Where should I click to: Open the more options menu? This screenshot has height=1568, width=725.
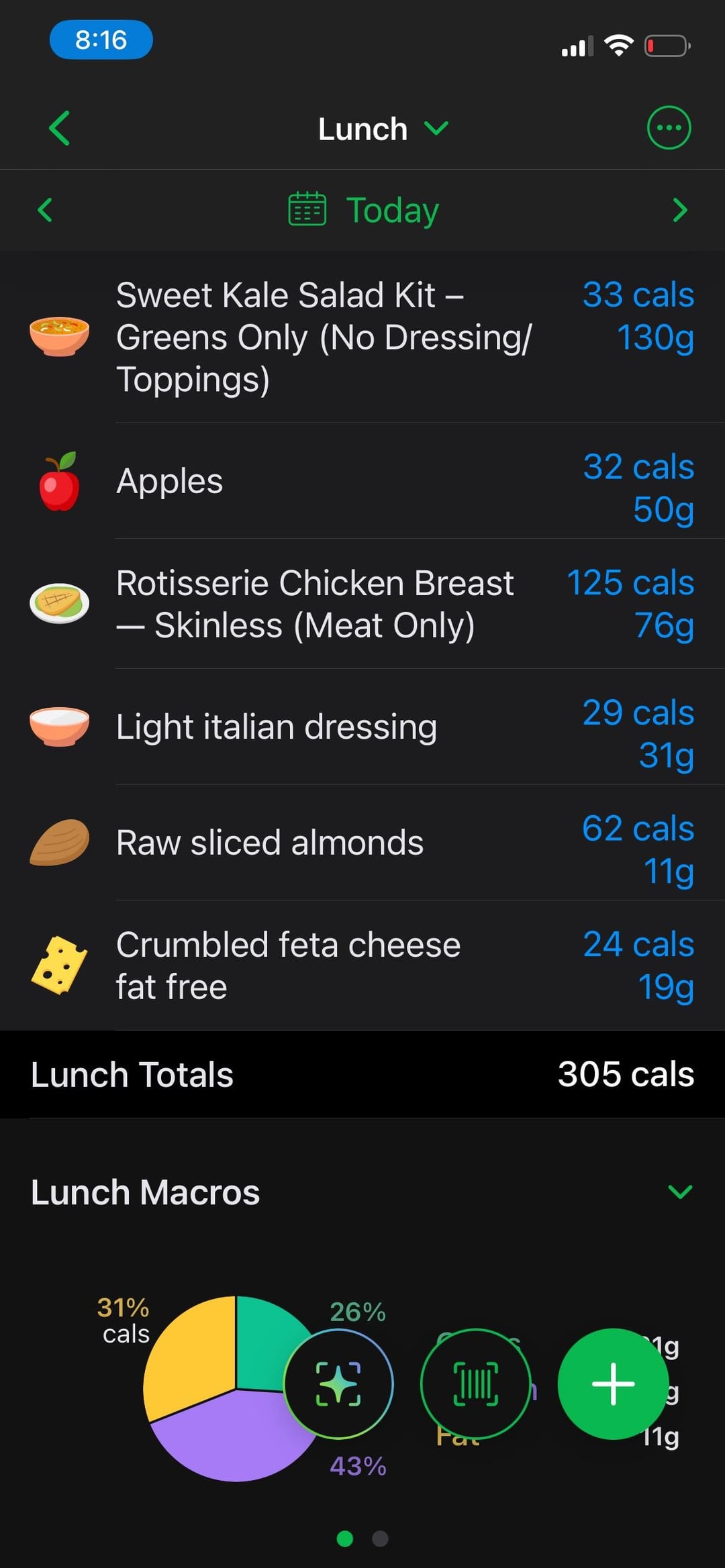pyautogui.click(x=668, y=127)
